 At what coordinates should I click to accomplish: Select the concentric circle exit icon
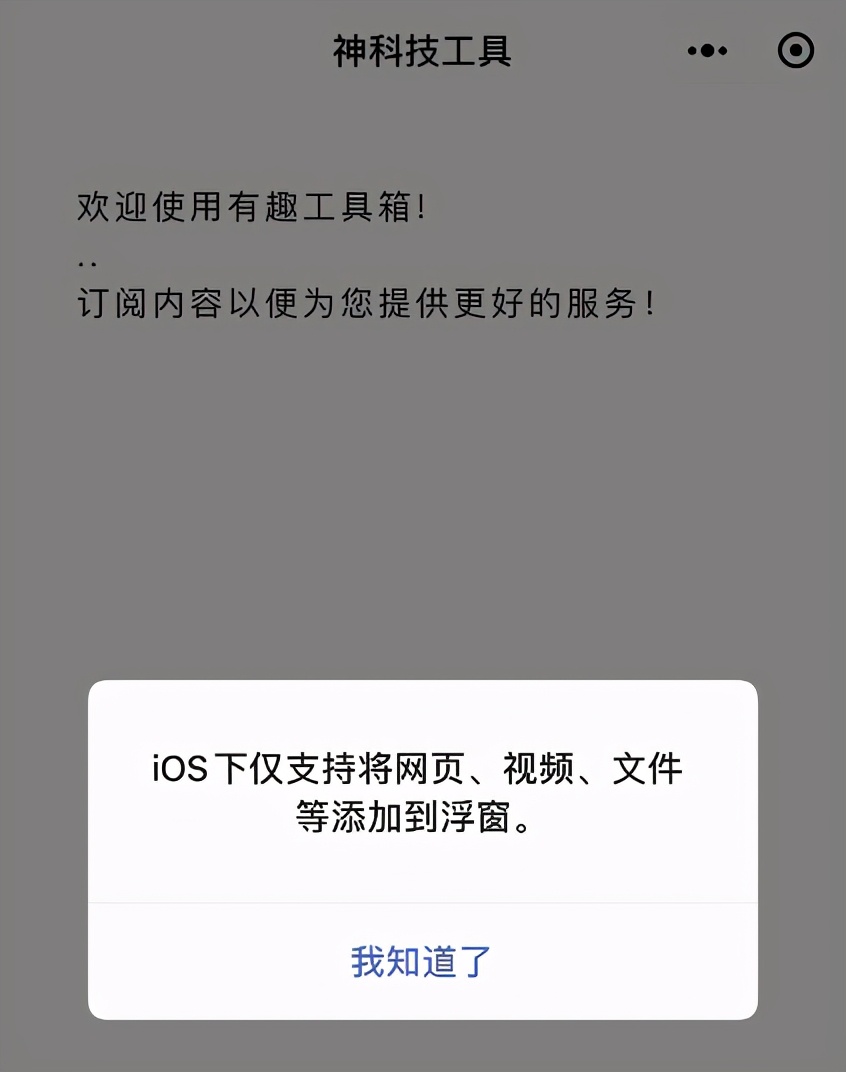tap(795, 50)
